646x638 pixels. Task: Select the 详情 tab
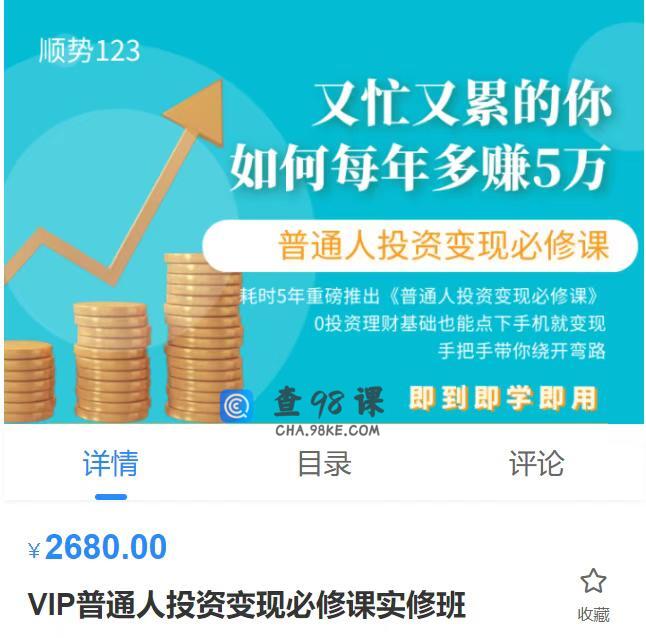pyautogui.click(x=111, y=464)
